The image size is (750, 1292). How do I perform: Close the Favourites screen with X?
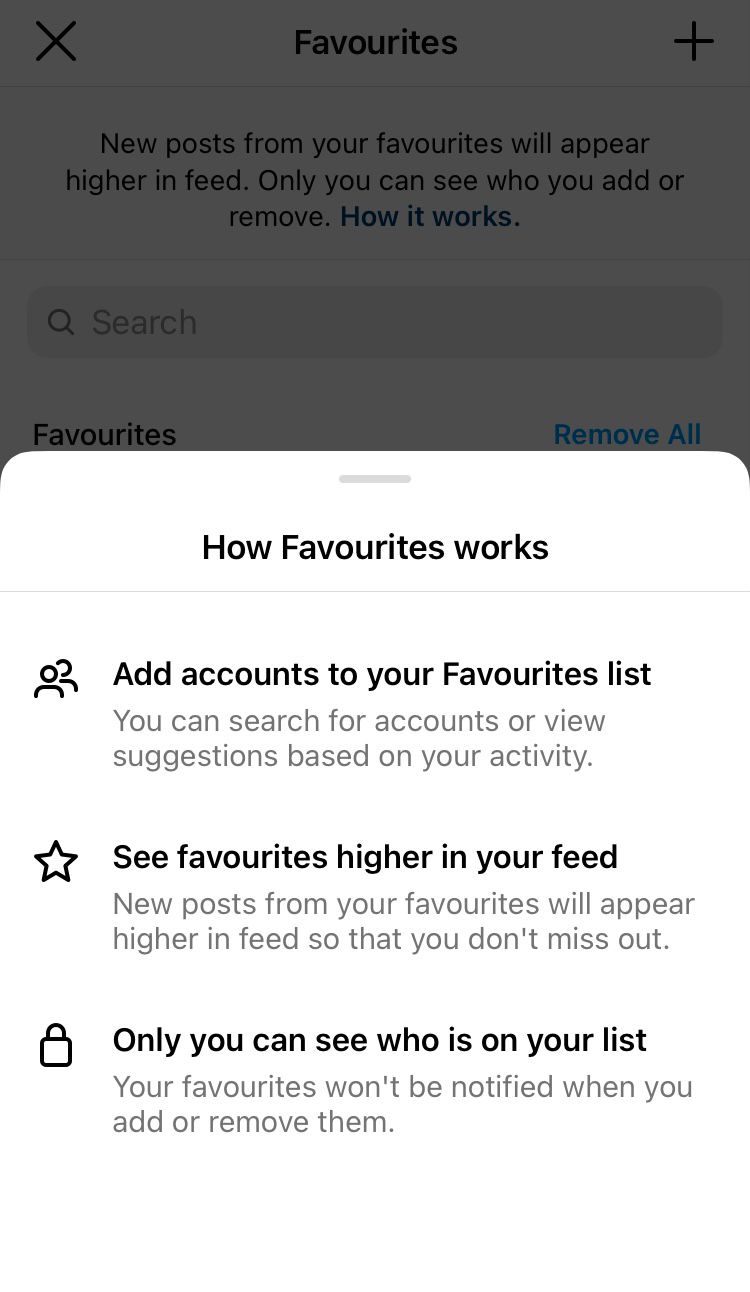[x=56, y=42]
